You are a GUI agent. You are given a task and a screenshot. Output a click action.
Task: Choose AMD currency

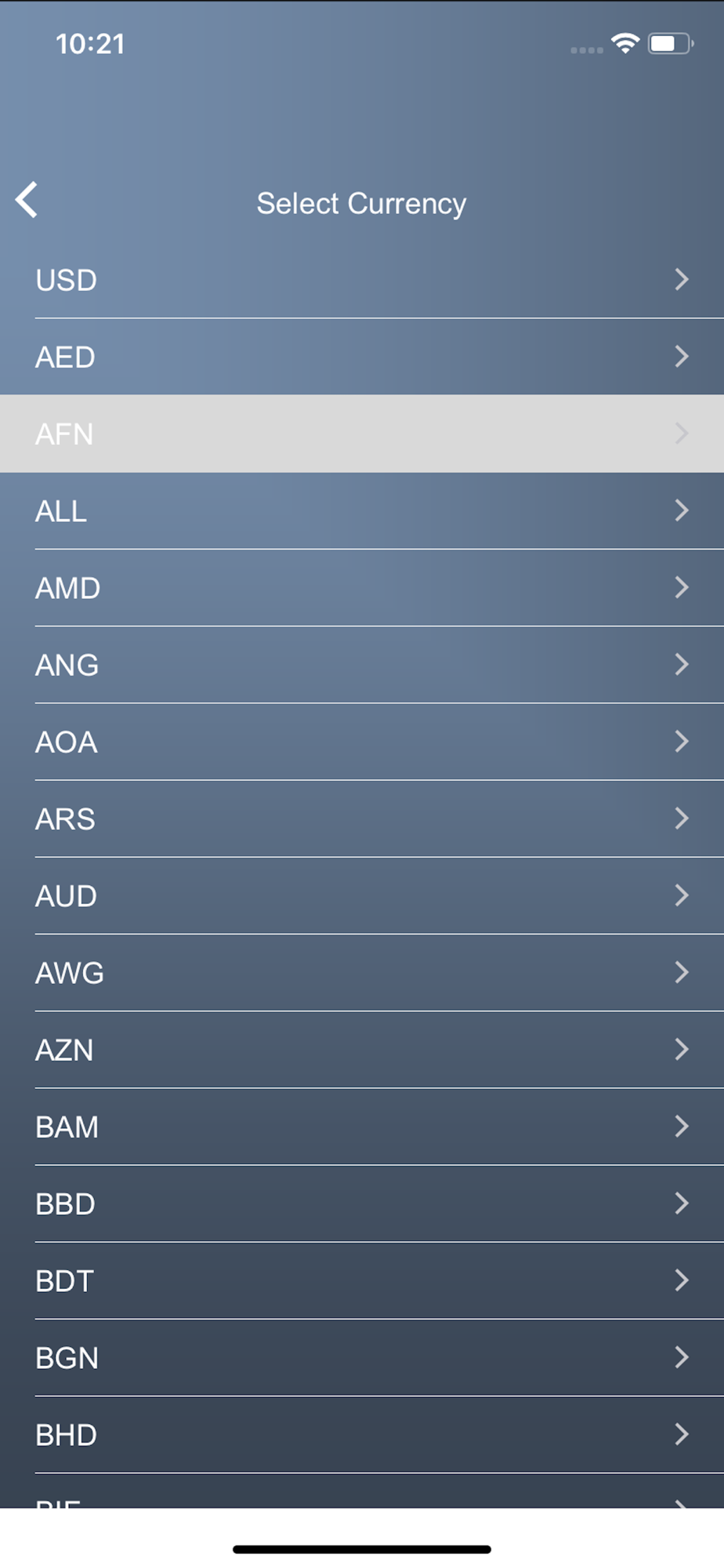[x=360, y=588]
